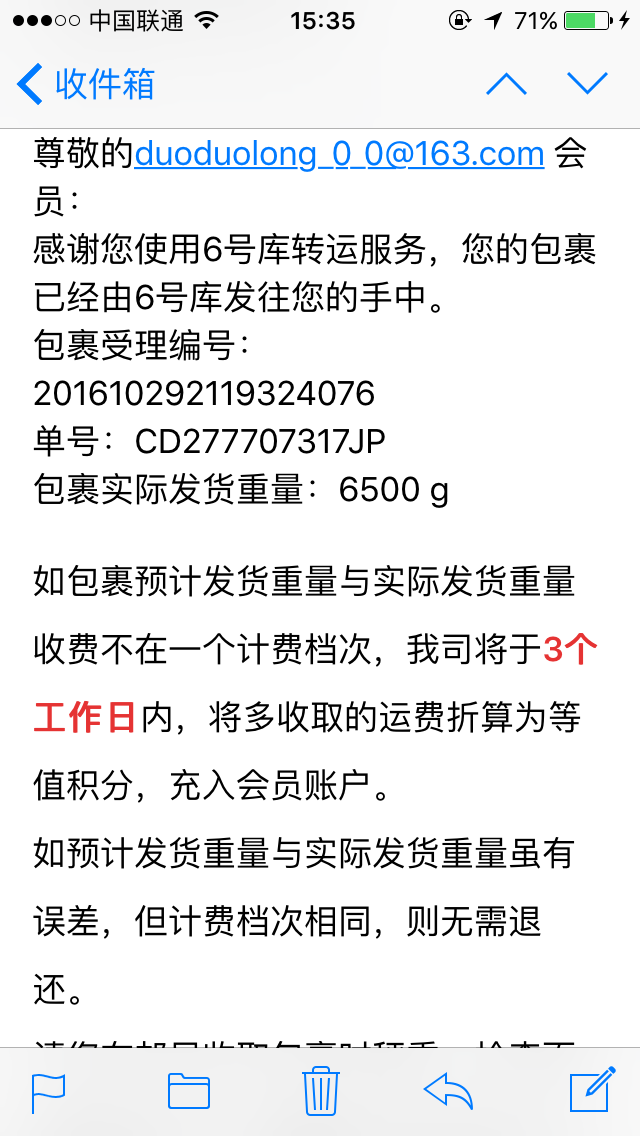Reply to this email
The width and height of the screenshot is (640, 1136).
(x=448, y=1090)
